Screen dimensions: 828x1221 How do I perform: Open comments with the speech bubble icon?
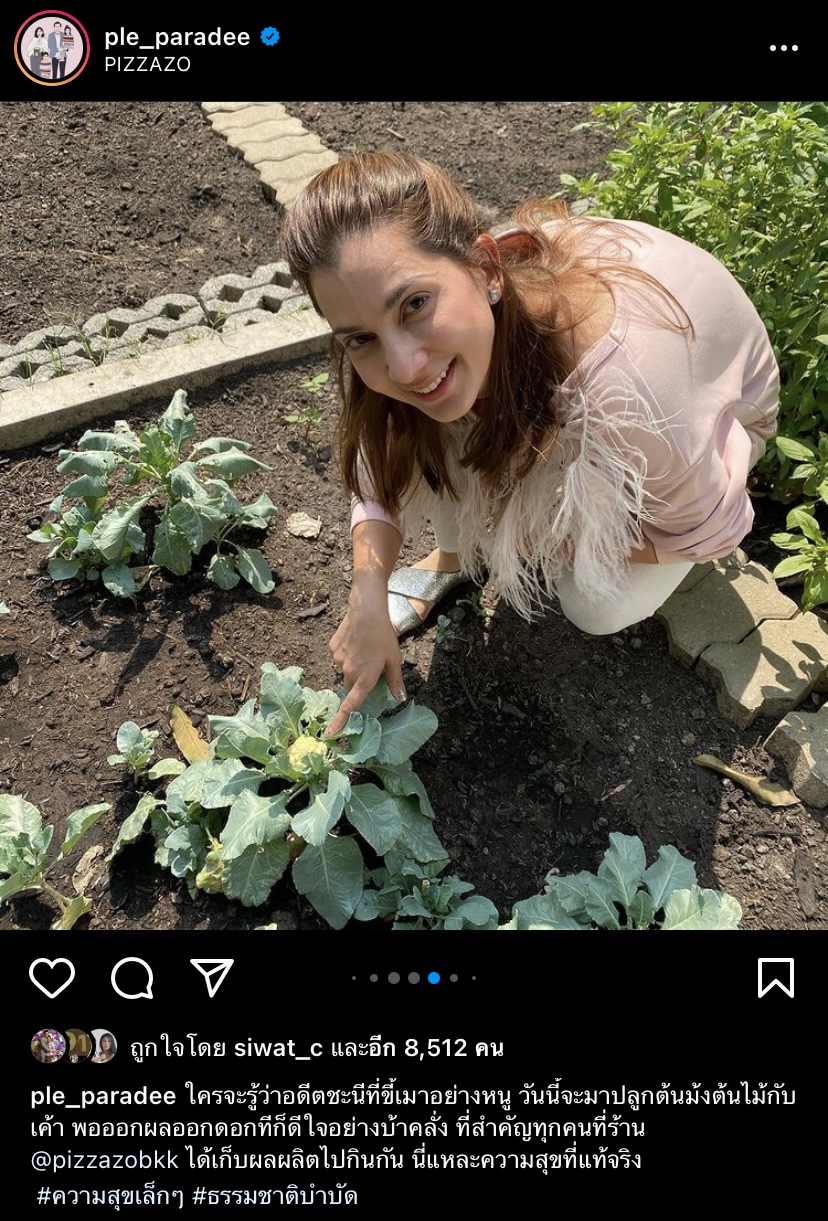point(132,977)
